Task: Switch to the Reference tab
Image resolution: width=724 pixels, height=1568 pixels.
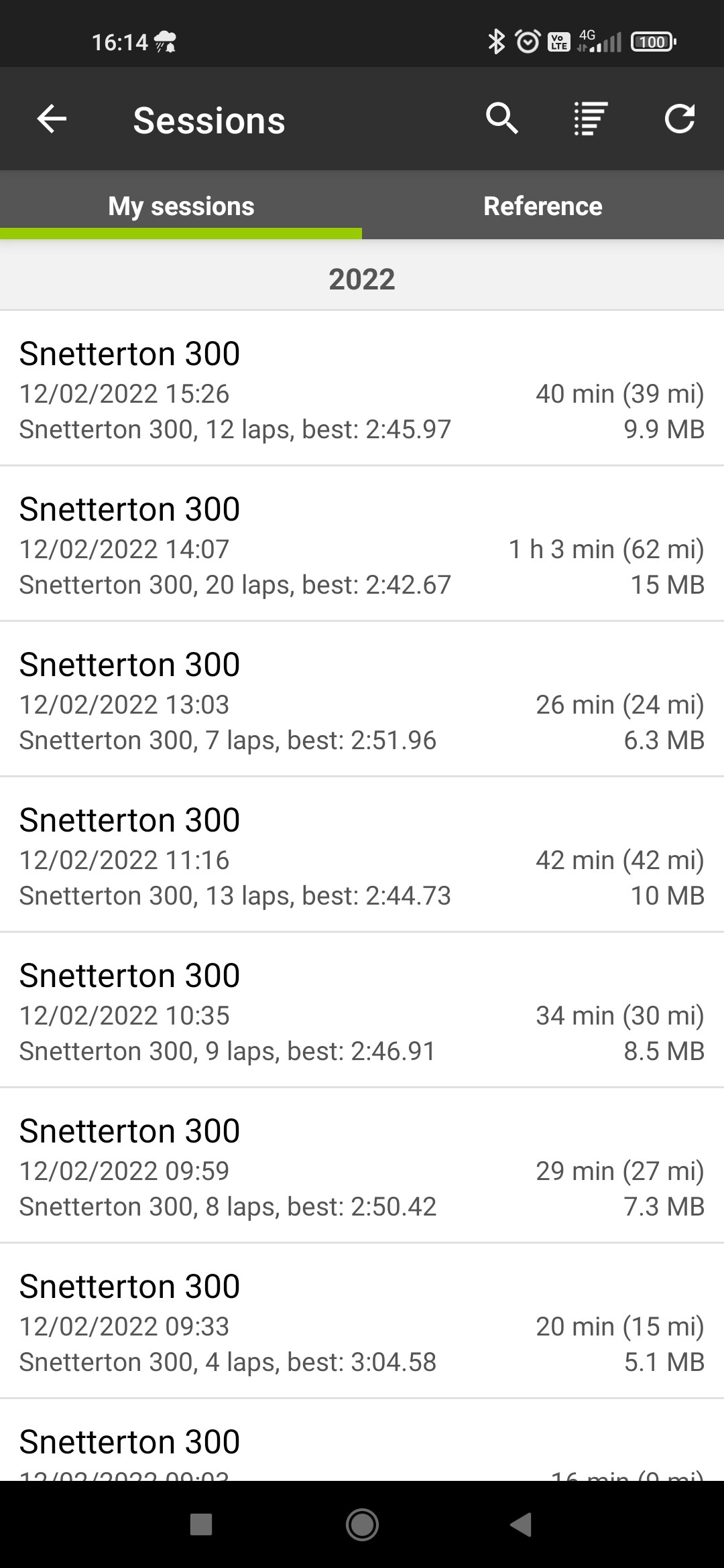Action: (543, 206)
